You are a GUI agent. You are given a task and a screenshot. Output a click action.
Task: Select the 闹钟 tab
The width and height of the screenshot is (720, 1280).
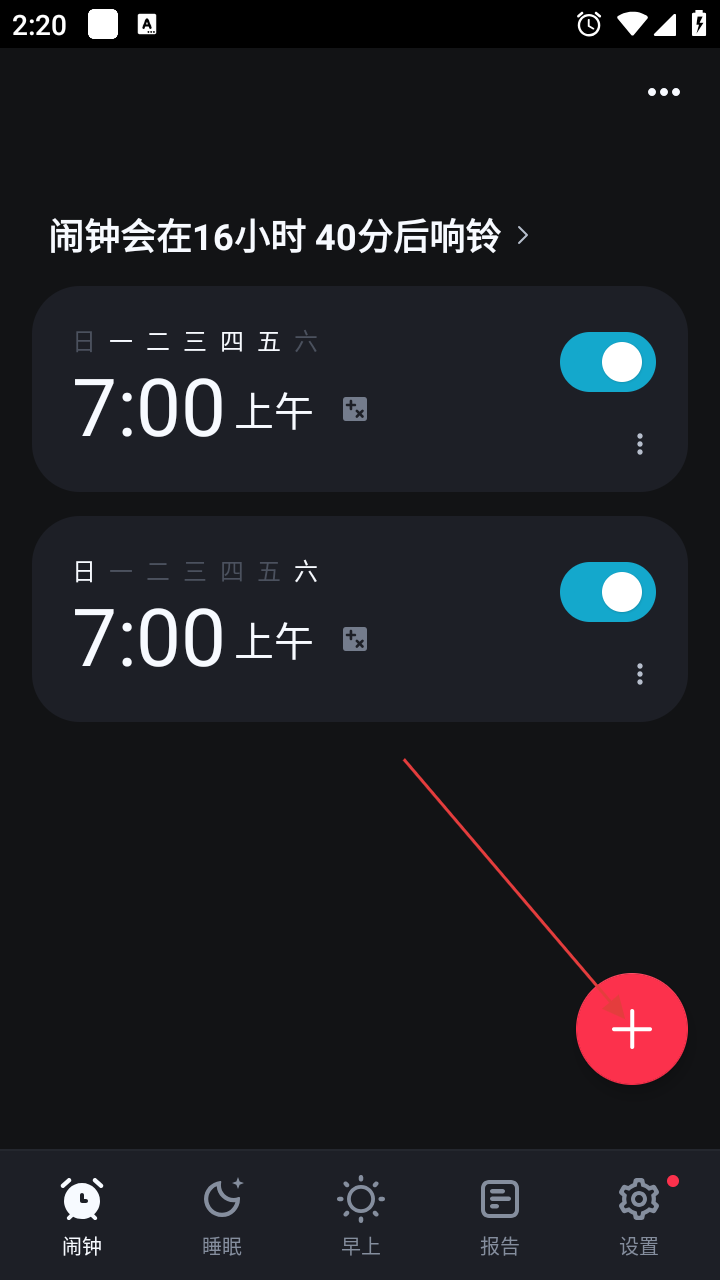click(82, 1216)
